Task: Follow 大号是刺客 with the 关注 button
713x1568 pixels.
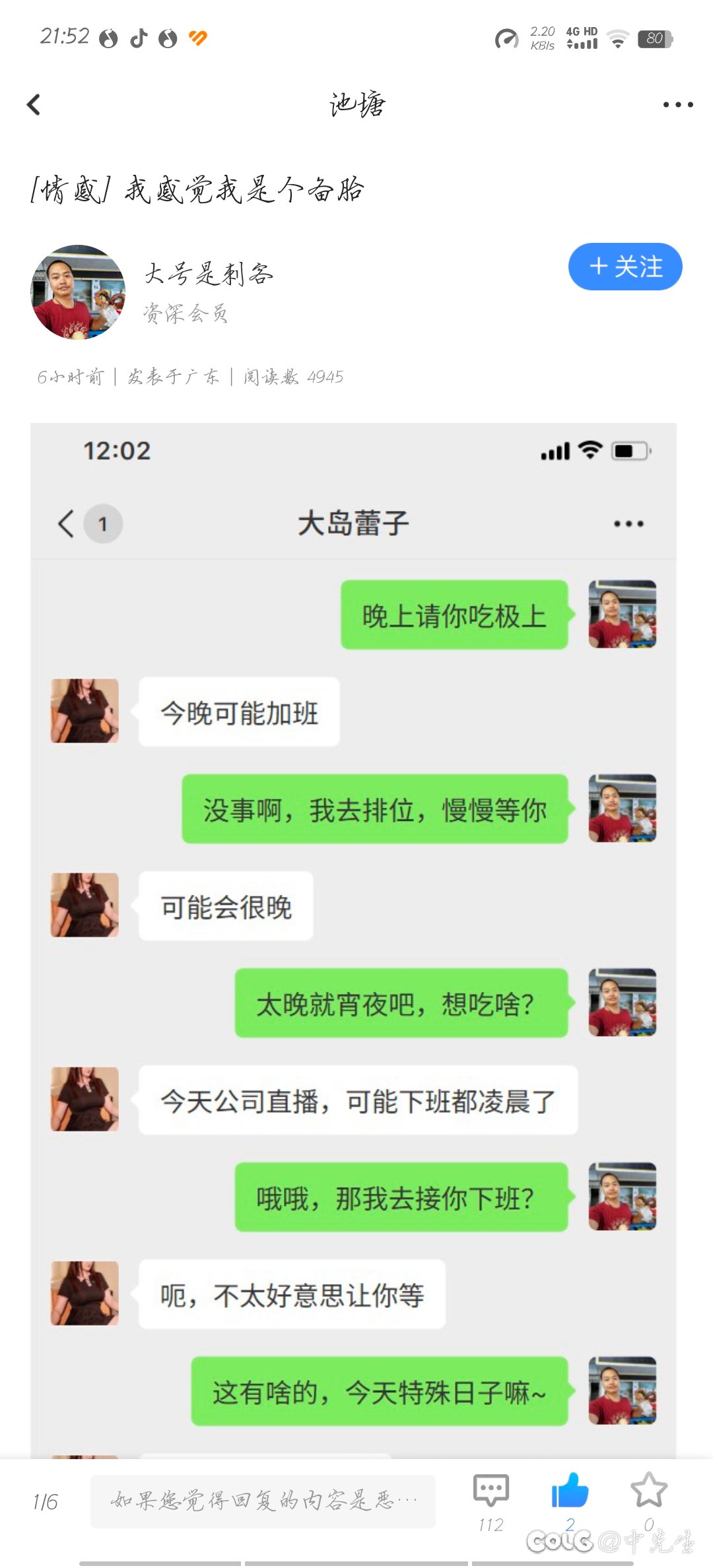Action: 625,267
